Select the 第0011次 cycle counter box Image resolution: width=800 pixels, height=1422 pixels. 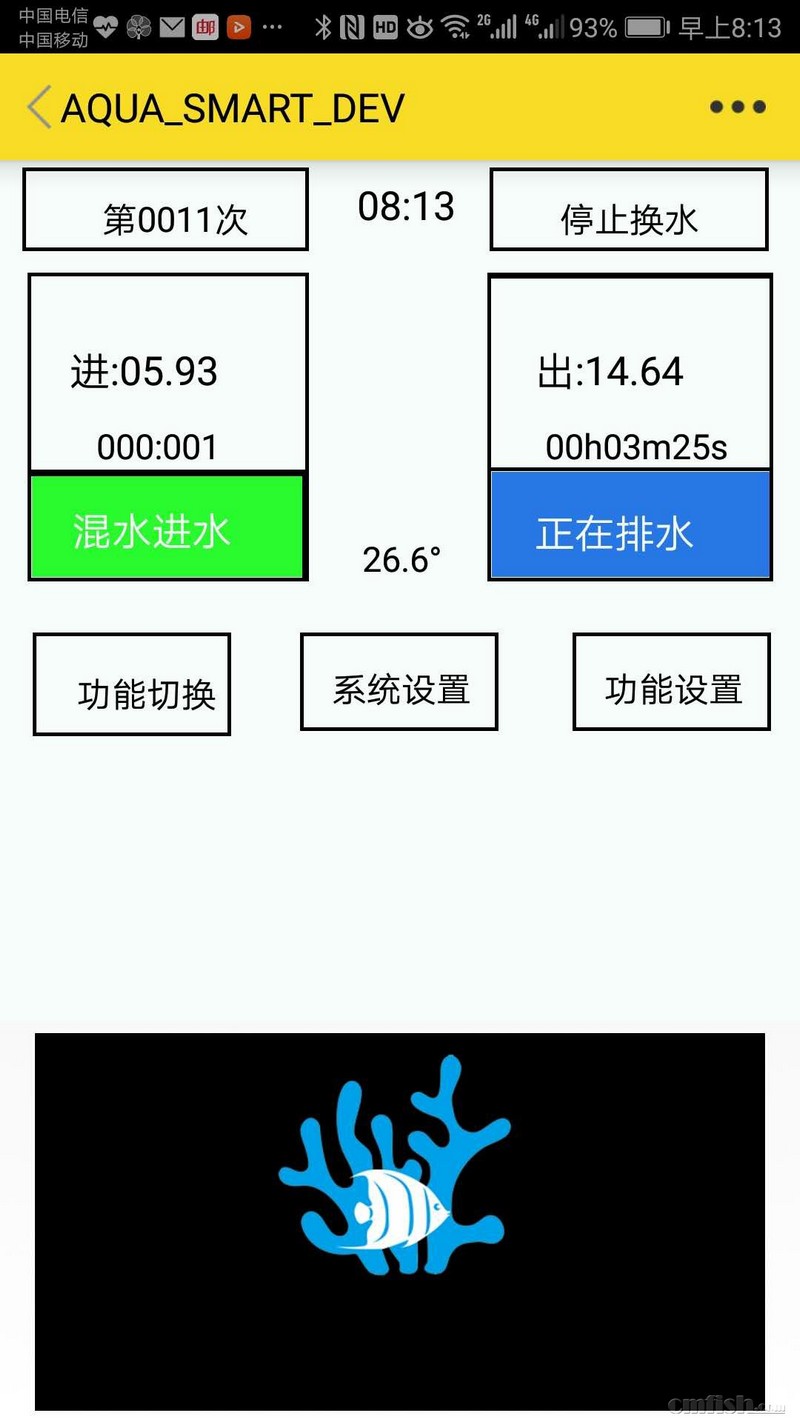165,209
